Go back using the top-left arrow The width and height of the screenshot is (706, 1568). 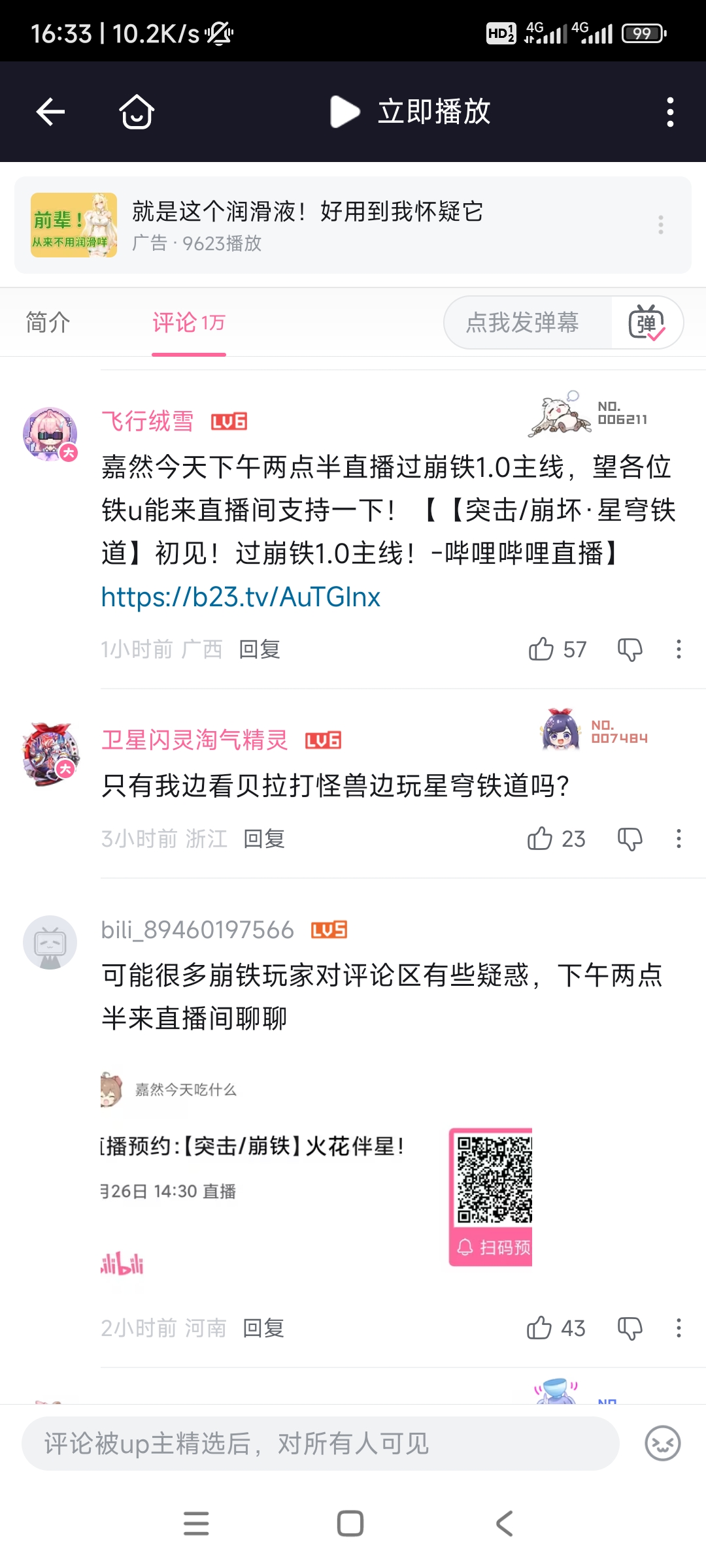[x=50, y=112]
